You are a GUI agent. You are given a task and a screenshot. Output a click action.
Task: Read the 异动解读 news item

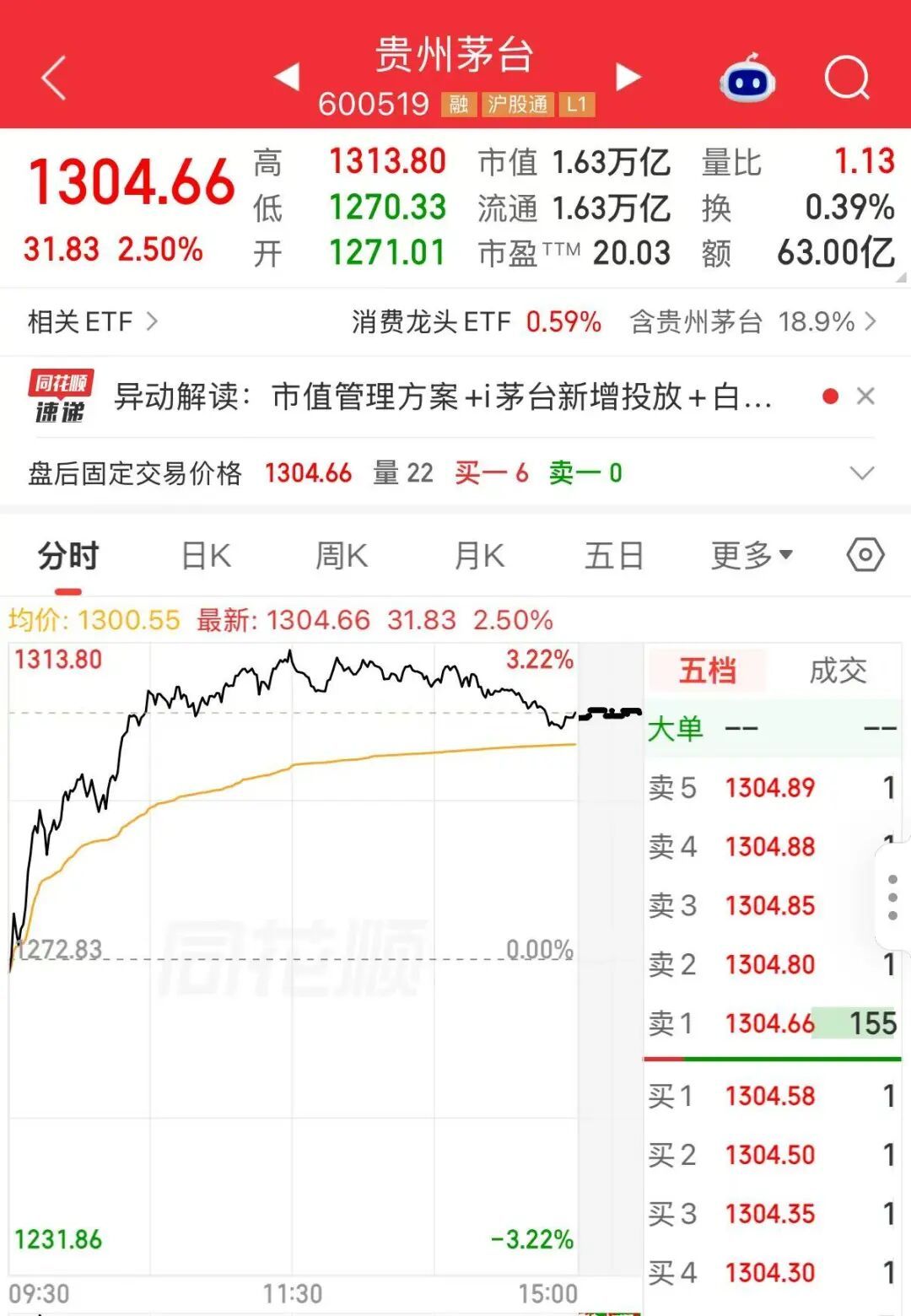tap(443, 396)
